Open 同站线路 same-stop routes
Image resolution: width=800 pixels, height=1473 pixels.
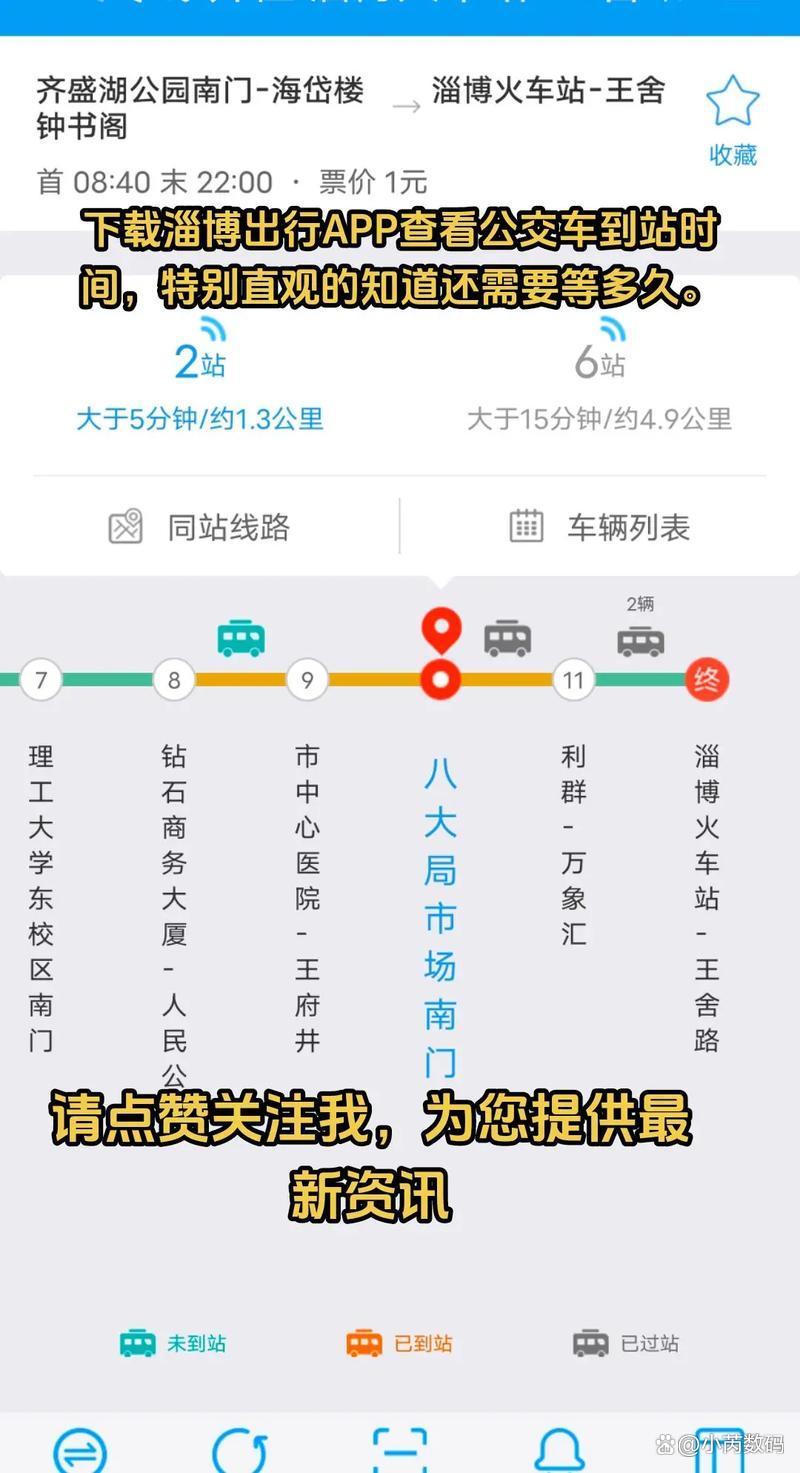click(x=199, y=527)
